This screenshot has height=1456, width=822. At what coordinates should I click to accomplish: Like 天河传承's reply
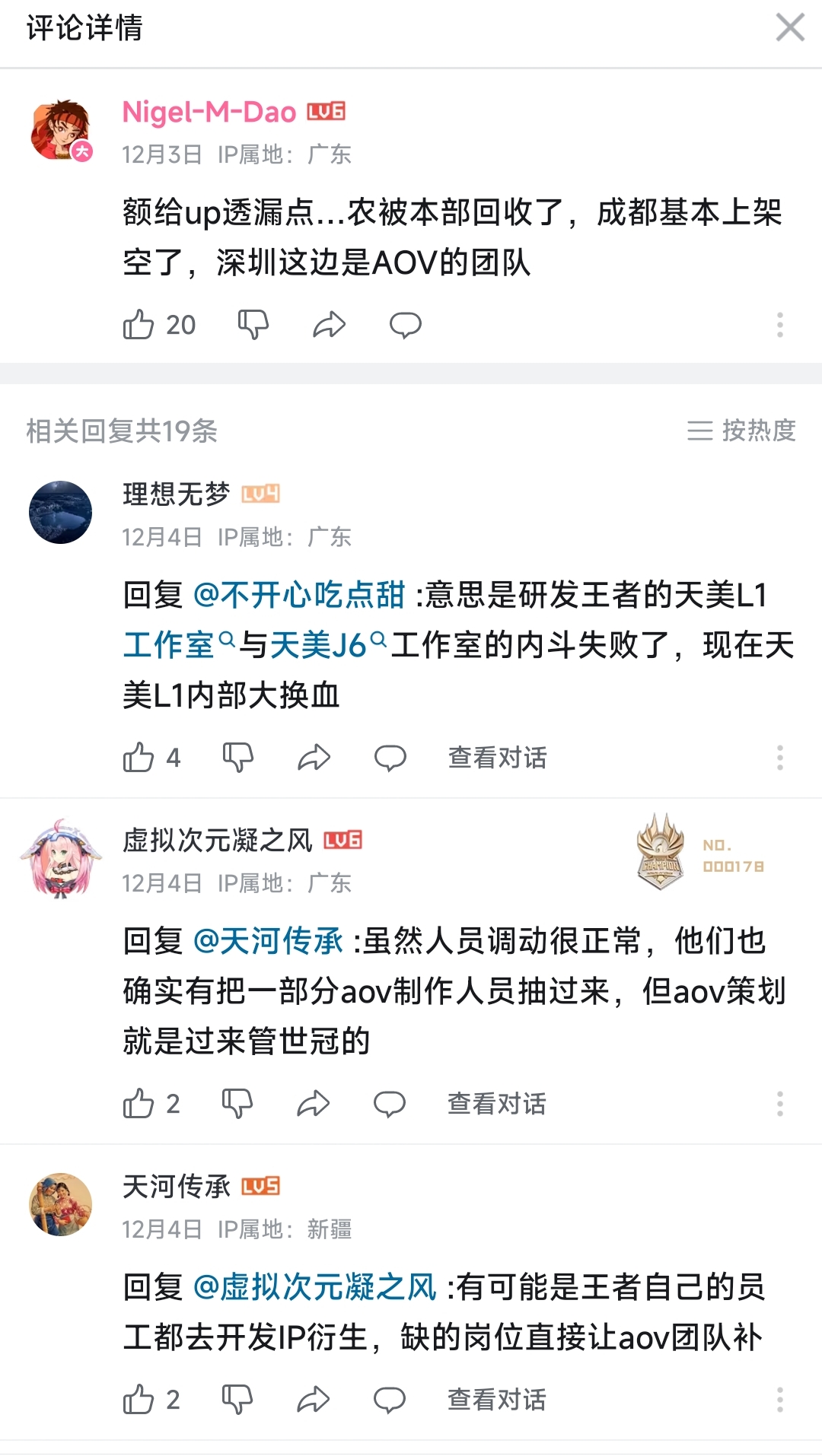pyautogui.click(x=140, y=1397)
